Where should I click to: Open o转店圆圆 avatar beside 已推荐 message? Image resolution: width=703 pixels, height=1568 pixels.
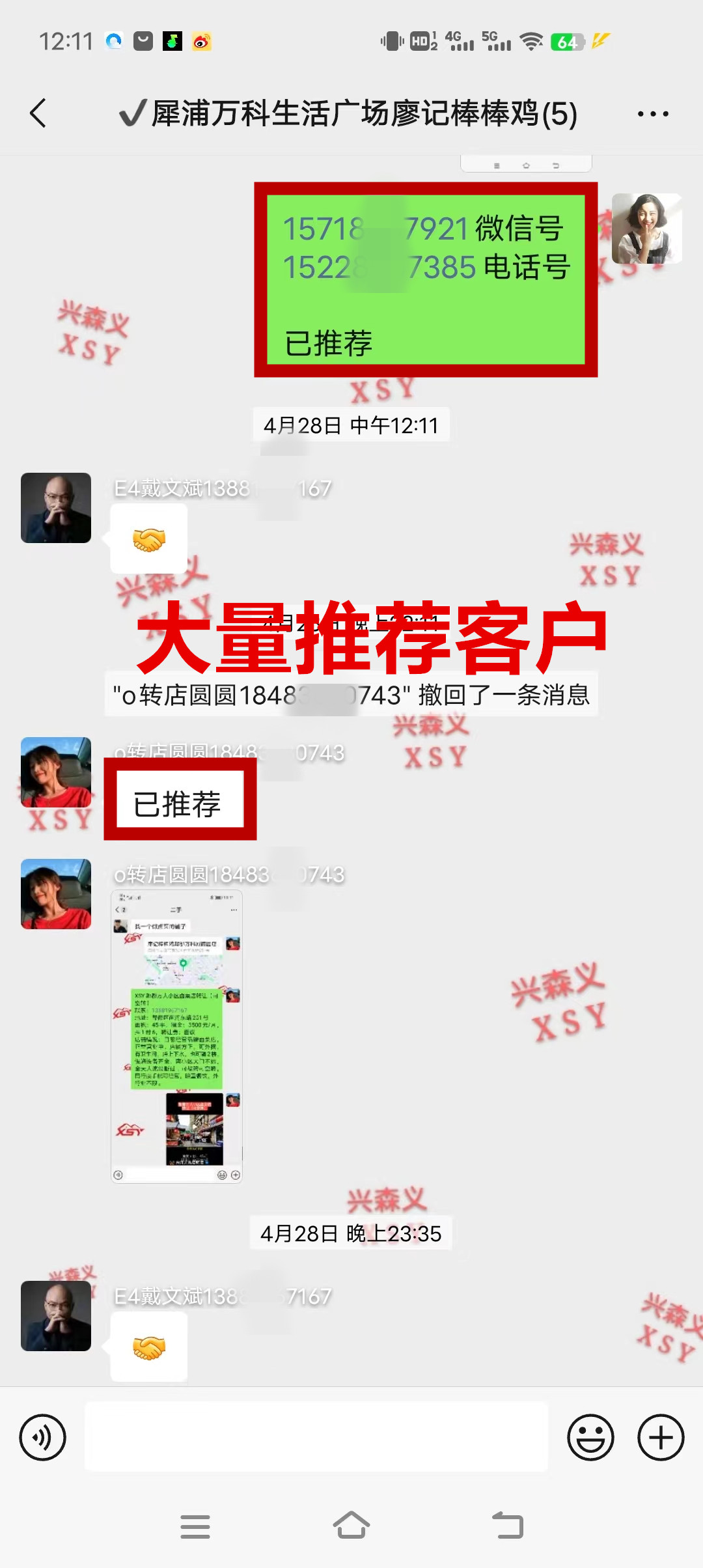[56, 772]
